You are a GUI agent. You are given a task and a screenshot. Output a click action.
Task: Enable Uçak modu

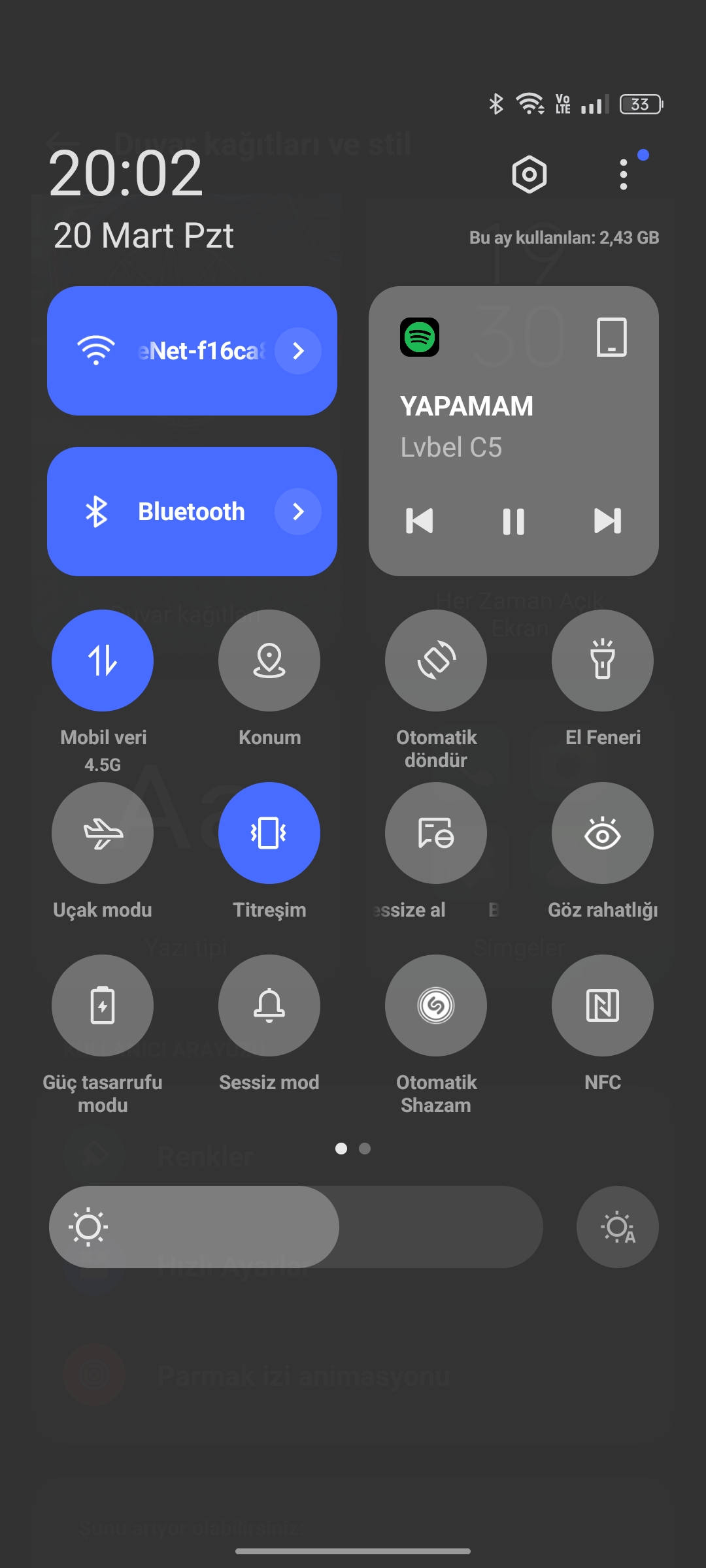(103, 833)
